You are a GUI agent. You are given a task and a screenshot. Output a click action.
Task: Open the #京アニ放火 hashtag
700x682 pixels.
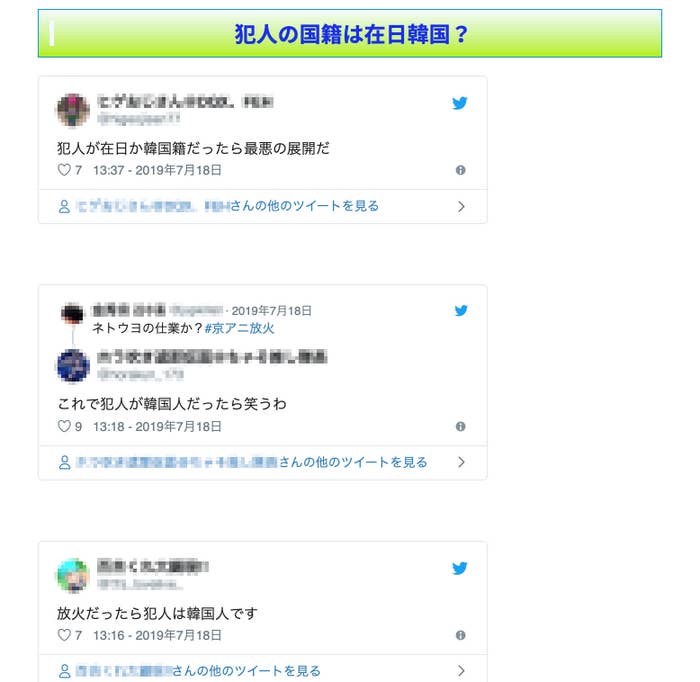239,328
